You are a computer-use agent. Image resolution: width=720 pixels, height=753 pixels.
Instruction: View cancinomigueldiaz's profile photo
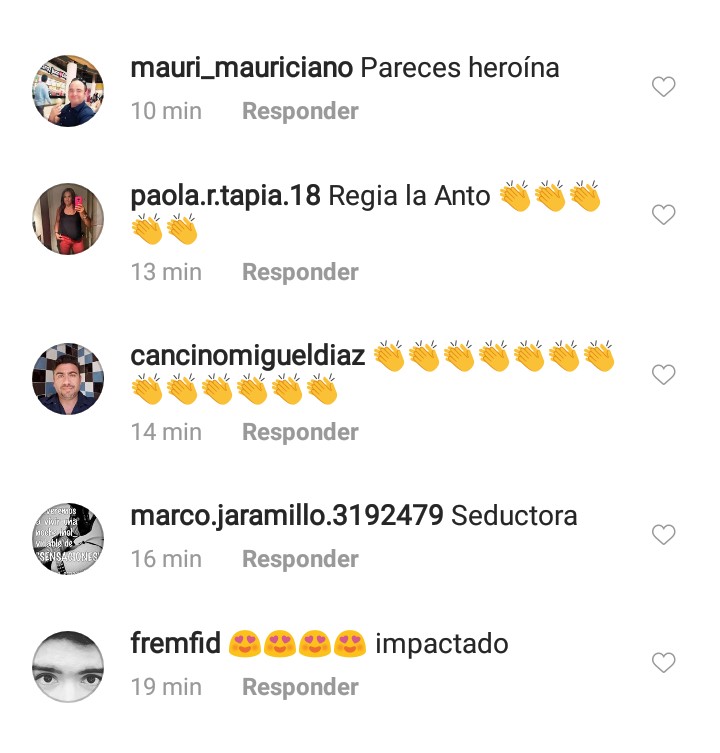pos(68,379)
